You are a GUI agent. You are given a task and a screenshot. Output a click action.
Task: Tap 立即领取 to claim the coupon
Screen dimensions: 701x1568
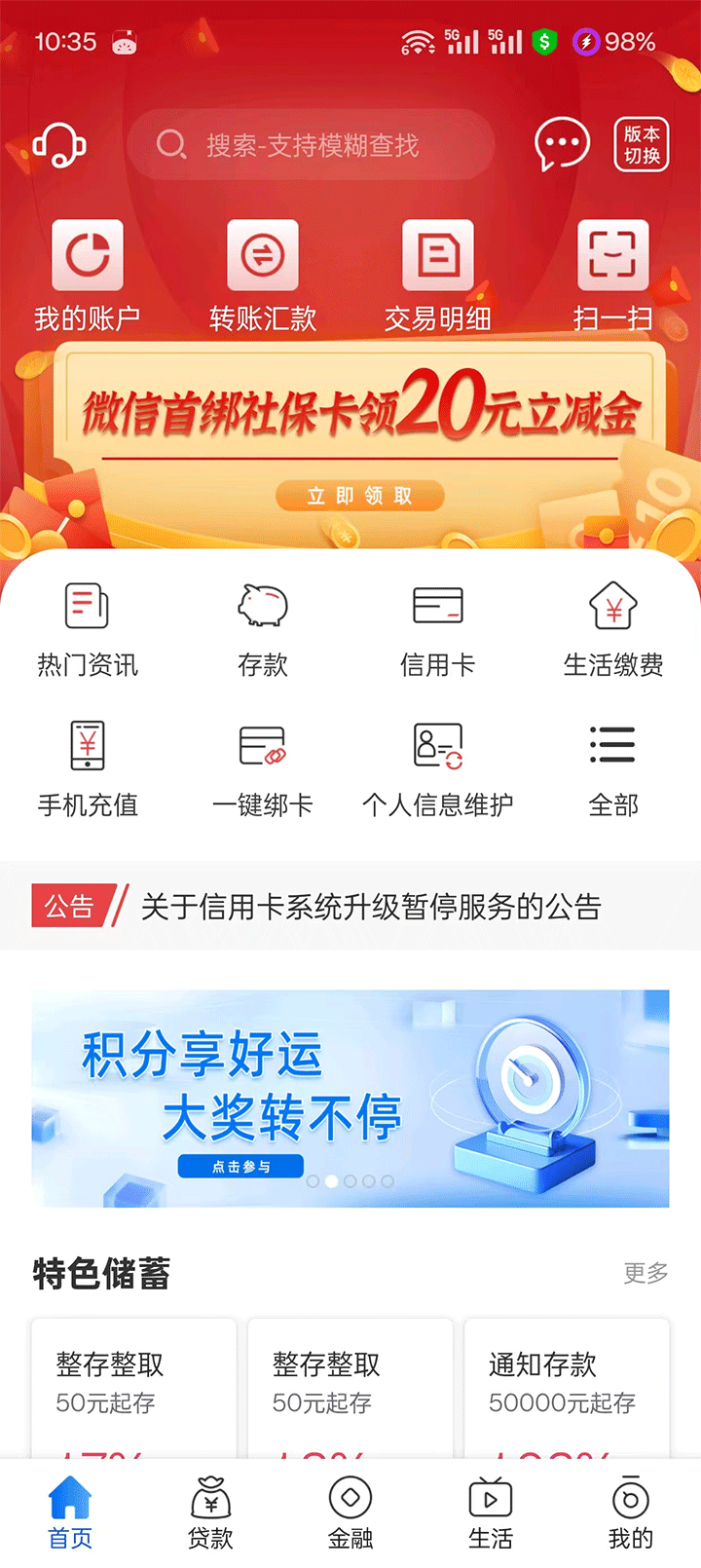pos(359,495)
